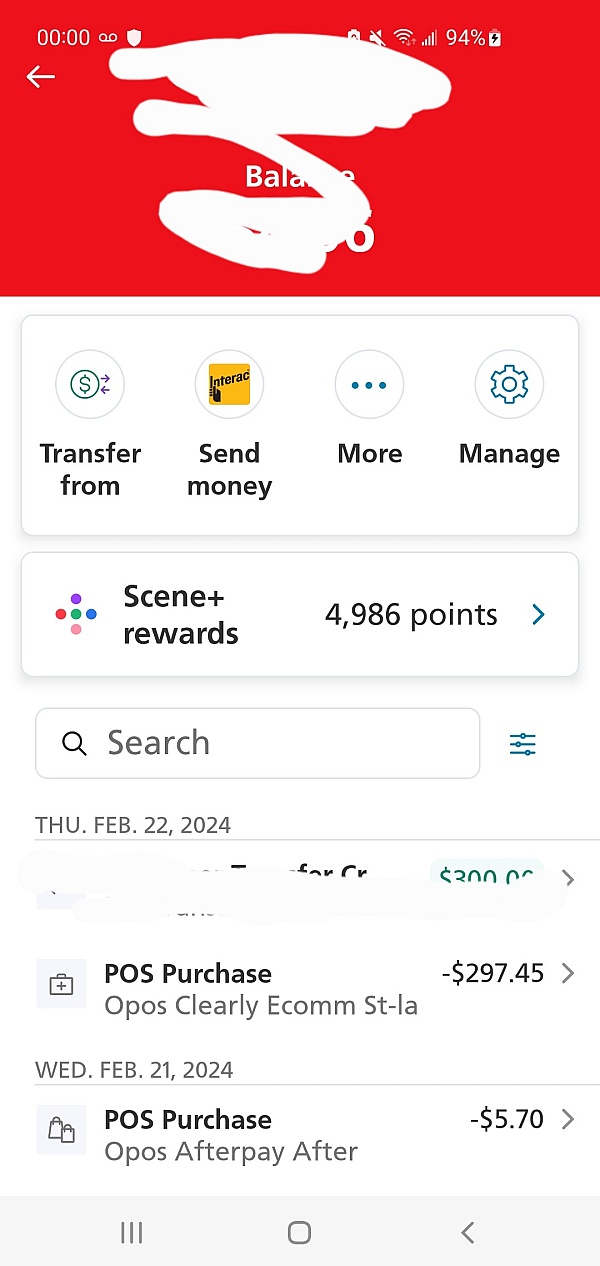Tap the transaction Search field
The image size is (600, 1266).
point(258,743)
